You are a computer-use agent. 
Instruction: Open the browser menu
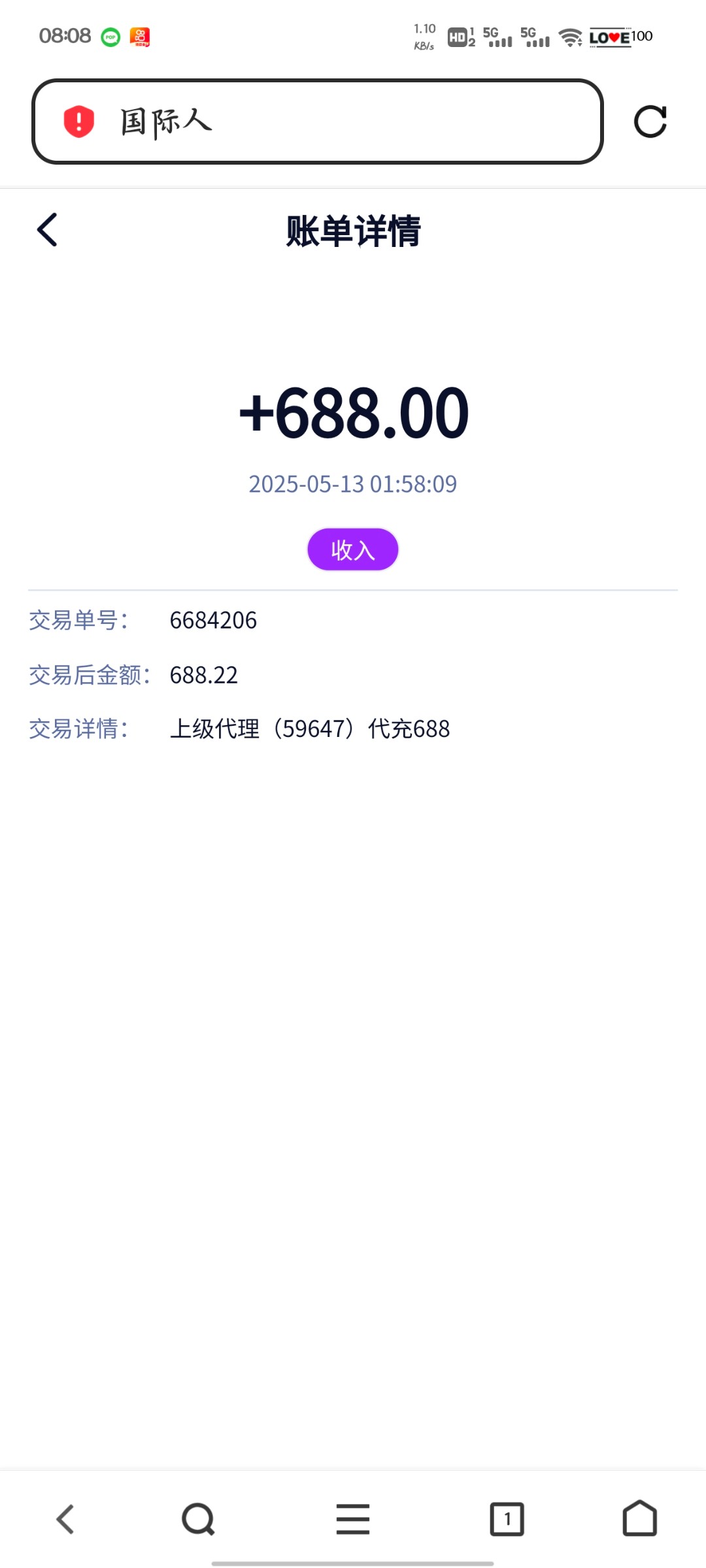(x=353, y=1519)
